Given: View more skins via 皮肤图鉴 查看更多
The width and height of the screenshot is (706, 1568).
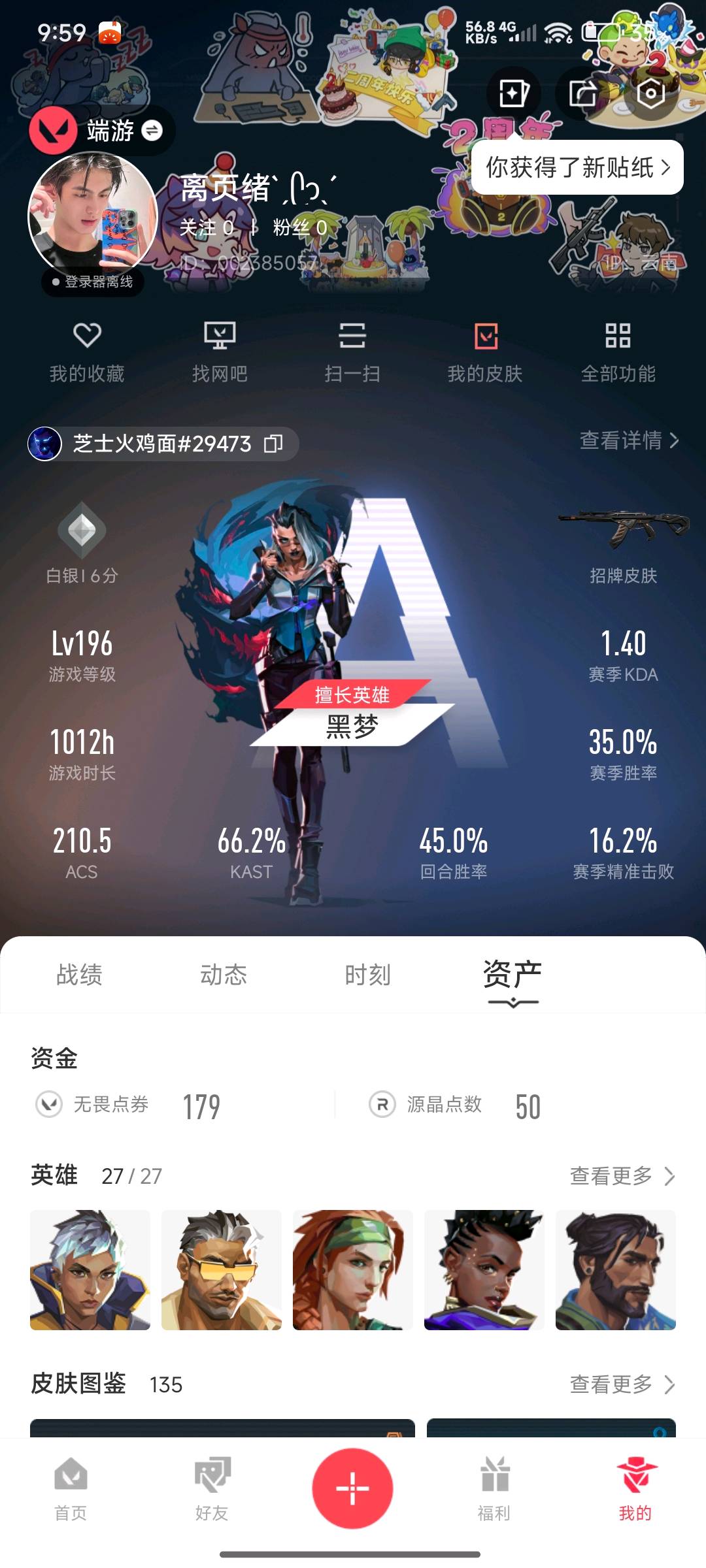Looking at the screenshot, I should point(622,1384).
